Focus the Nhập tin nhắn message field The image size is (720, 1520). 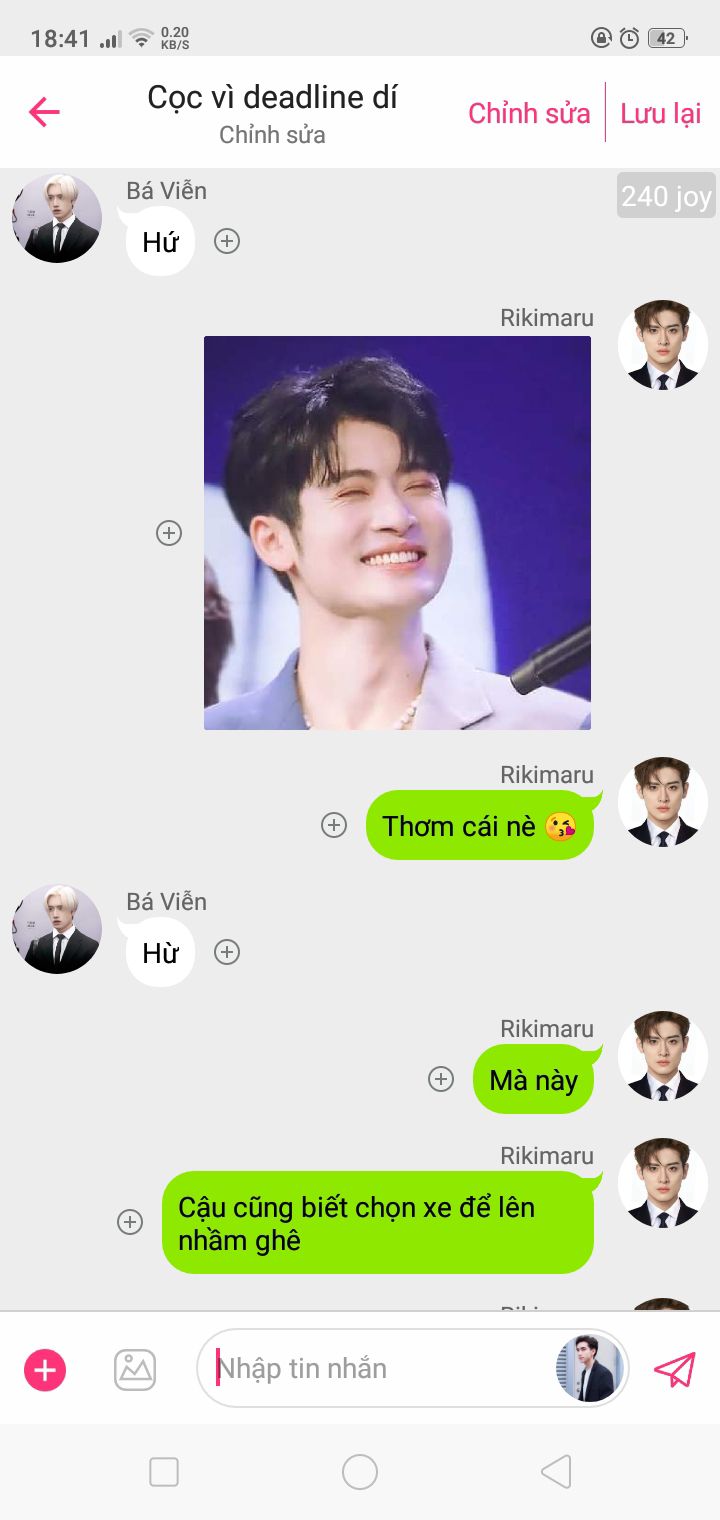pos(380,1368)
